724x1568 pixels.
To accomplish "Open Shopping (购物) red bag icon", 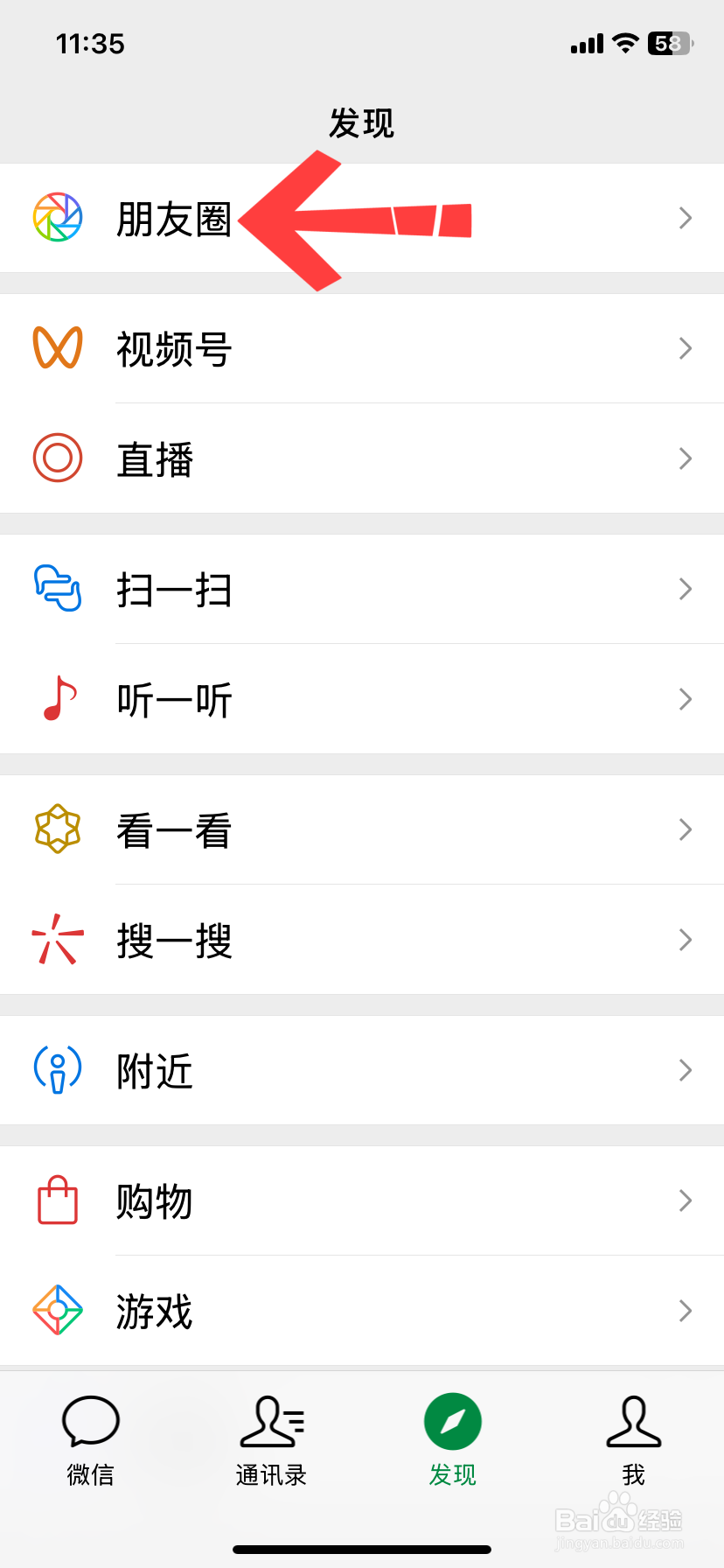I will (57, 1200).
